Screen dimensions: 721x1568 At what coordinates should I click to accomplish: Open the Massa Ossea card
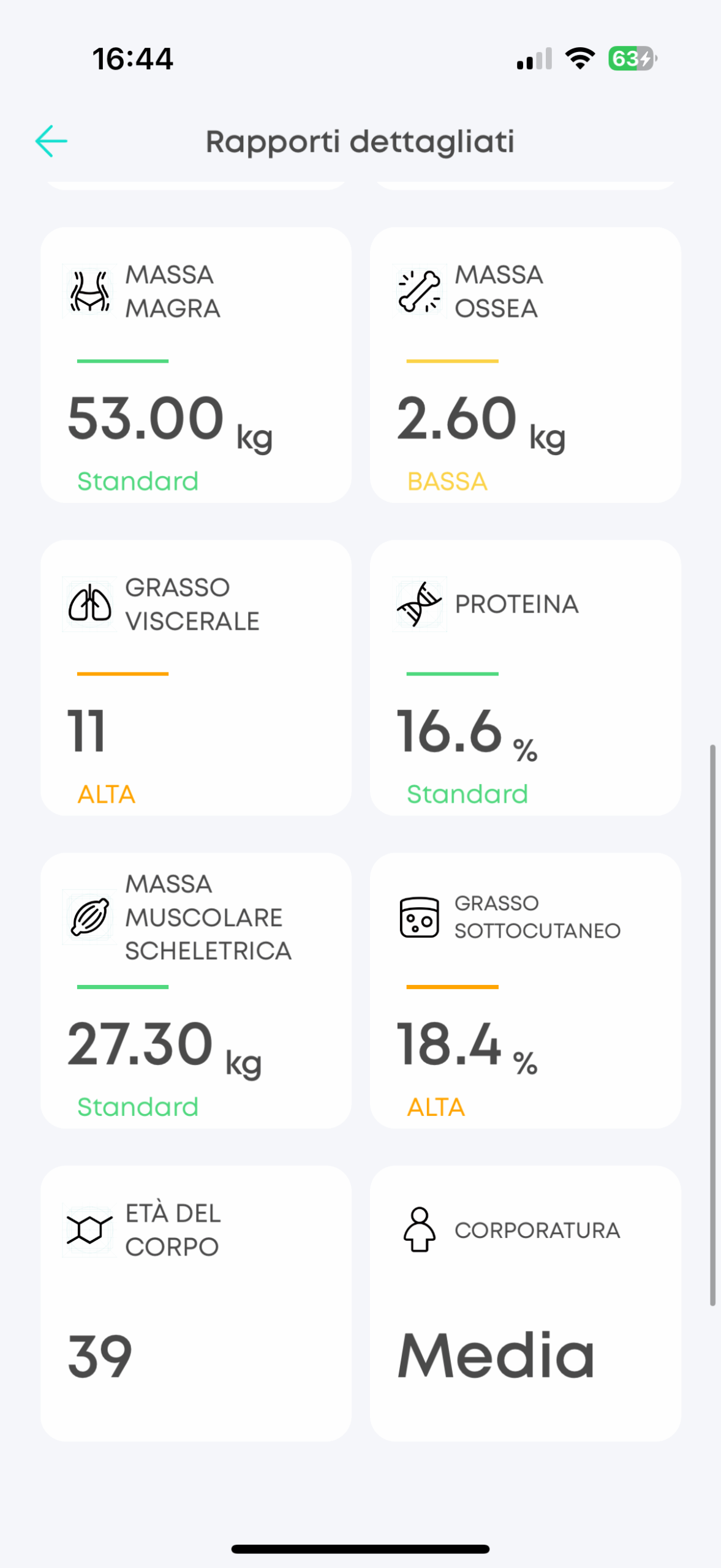pos(526,365)
